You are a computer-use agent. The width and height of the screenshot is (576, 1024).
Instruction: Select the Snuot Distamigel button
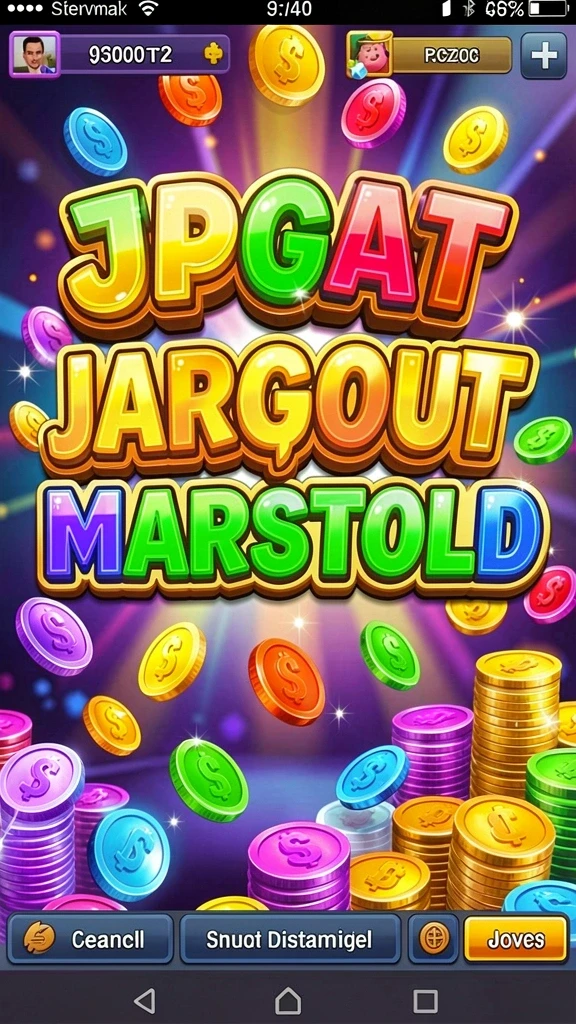pos(290,939)
